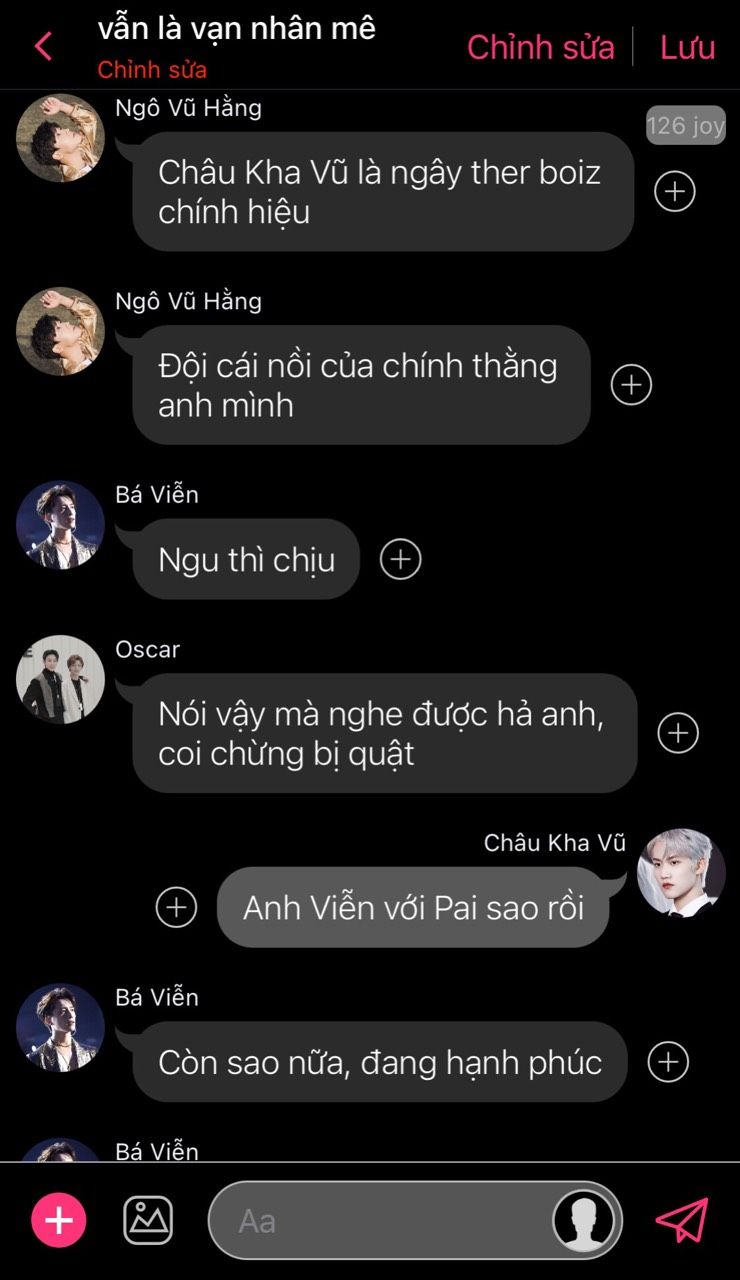740x1280 pixels.
Task: Save the chat with Lưu
Action: coord(687,47)
